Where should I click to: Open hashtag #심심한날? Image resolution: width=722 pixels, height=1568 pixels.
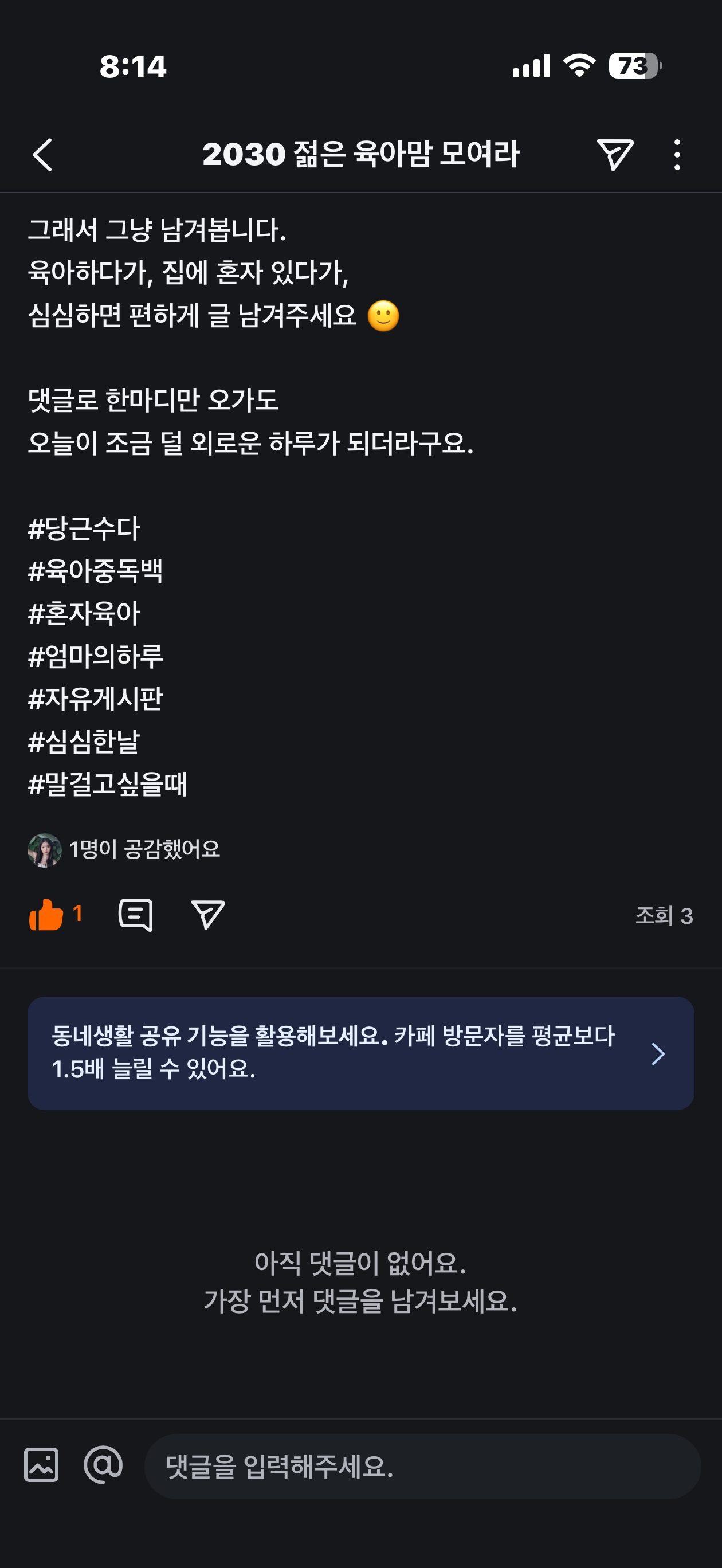click(x=84, y=742)
